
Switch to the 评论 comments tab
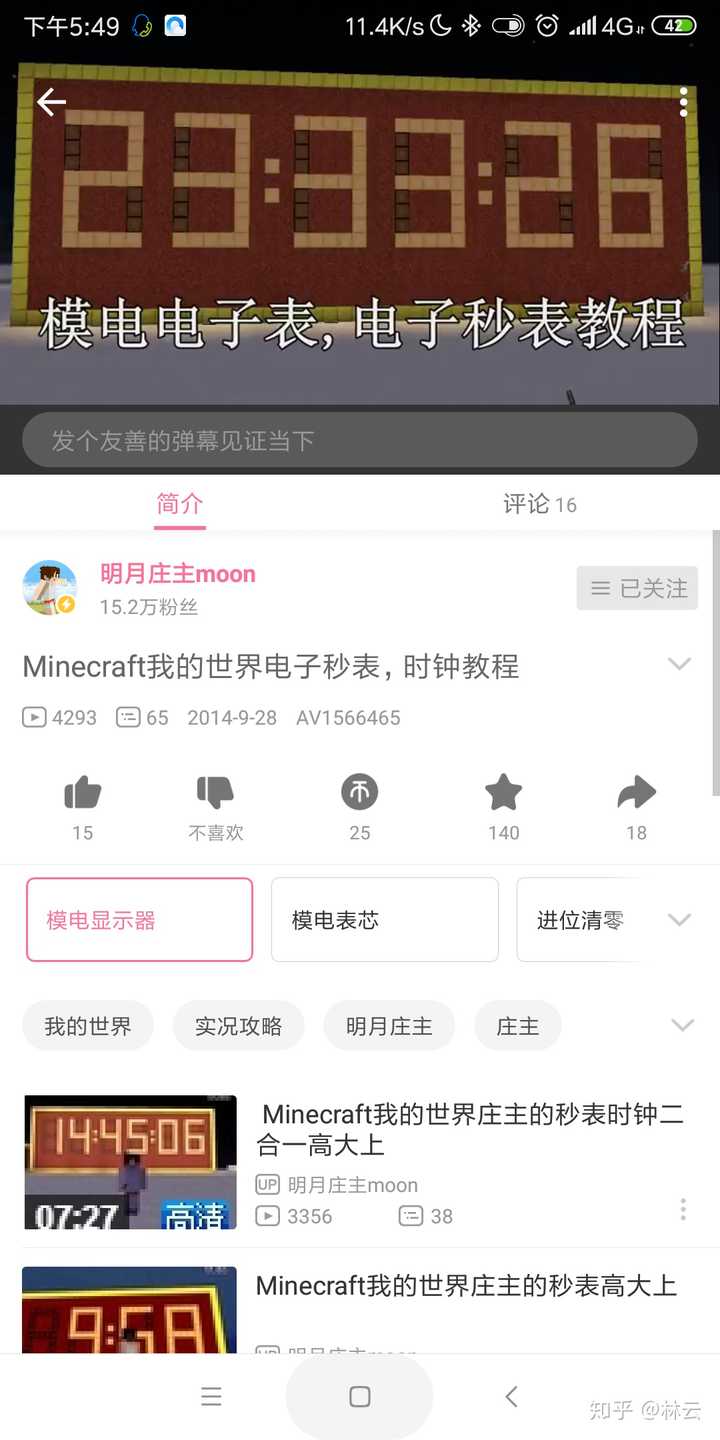click(x=539, y=505)
